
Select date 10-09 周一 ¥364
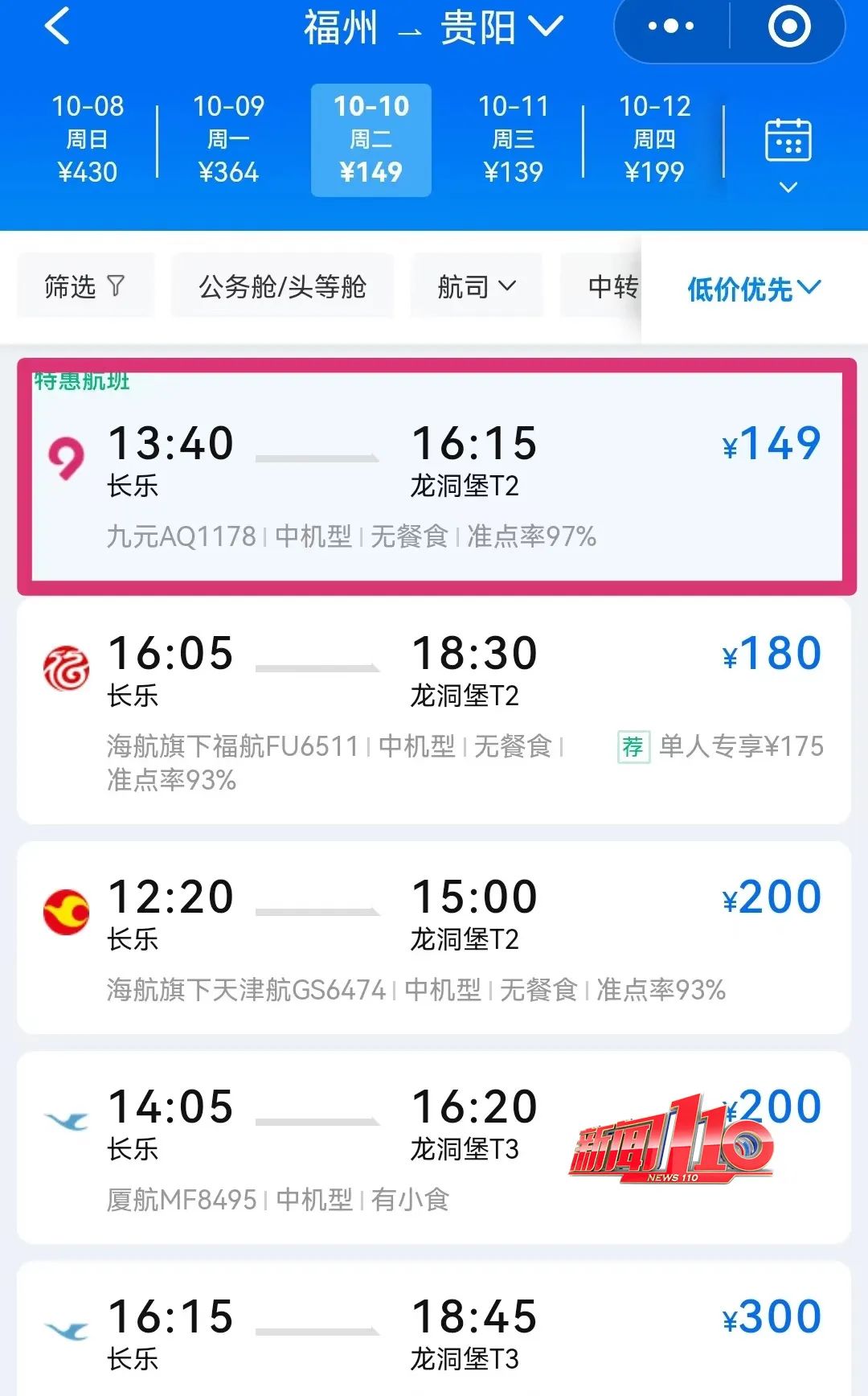coord(228,139)
